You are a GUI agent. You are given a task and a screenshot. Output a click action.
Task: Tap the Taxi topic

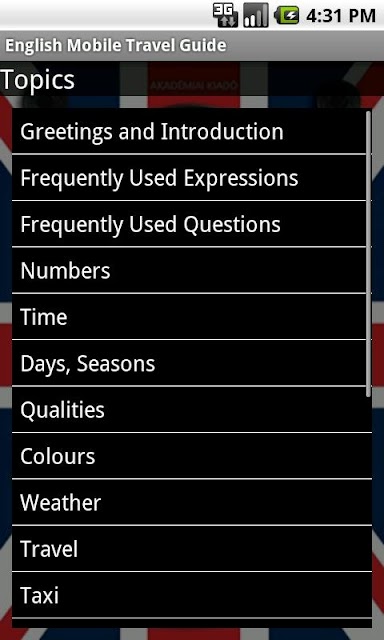192,595
